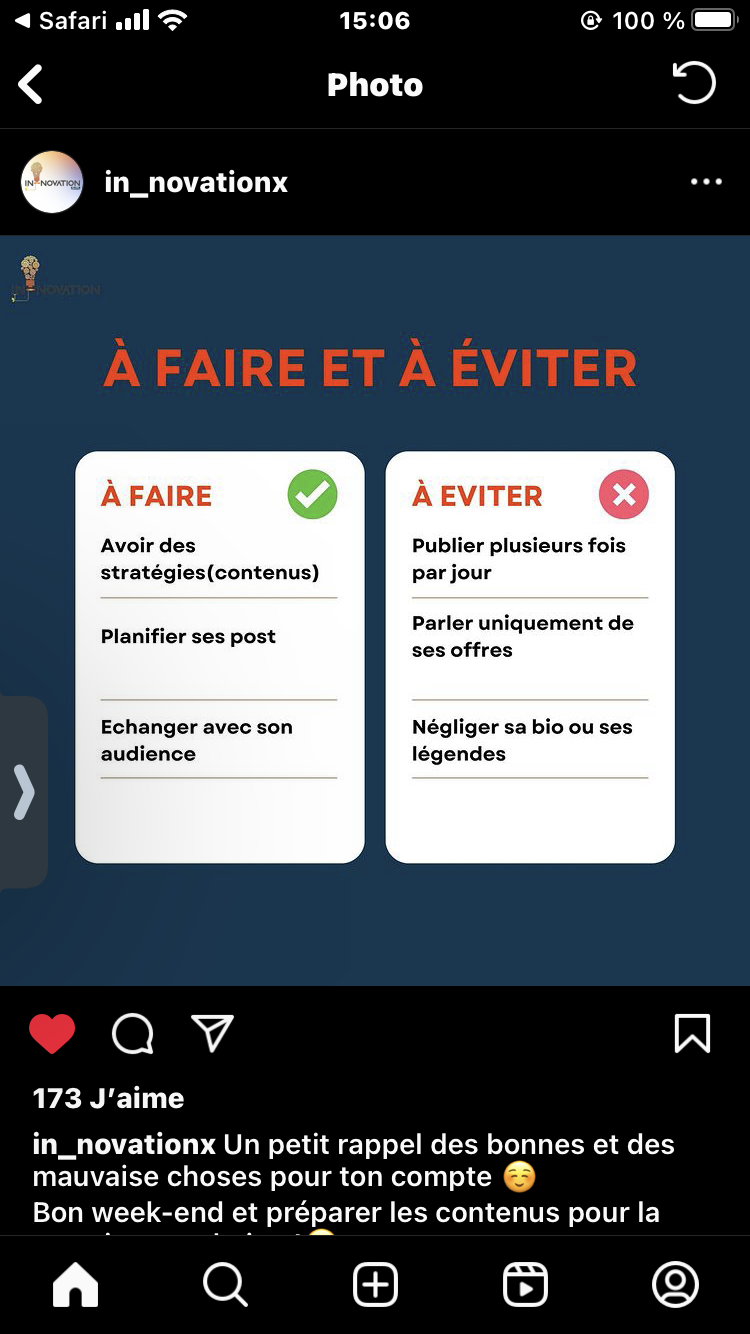Image resolution: width=750 pixels, height=1334 pixels.
Task: Switch to the Reels tab
Action: [525, 1284]
